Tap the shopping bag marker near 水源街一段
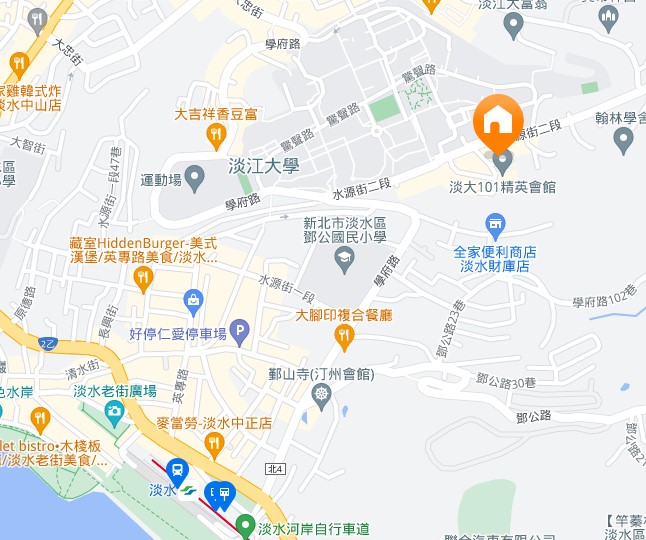Screen dimensions: 646x540 point(194,298)
